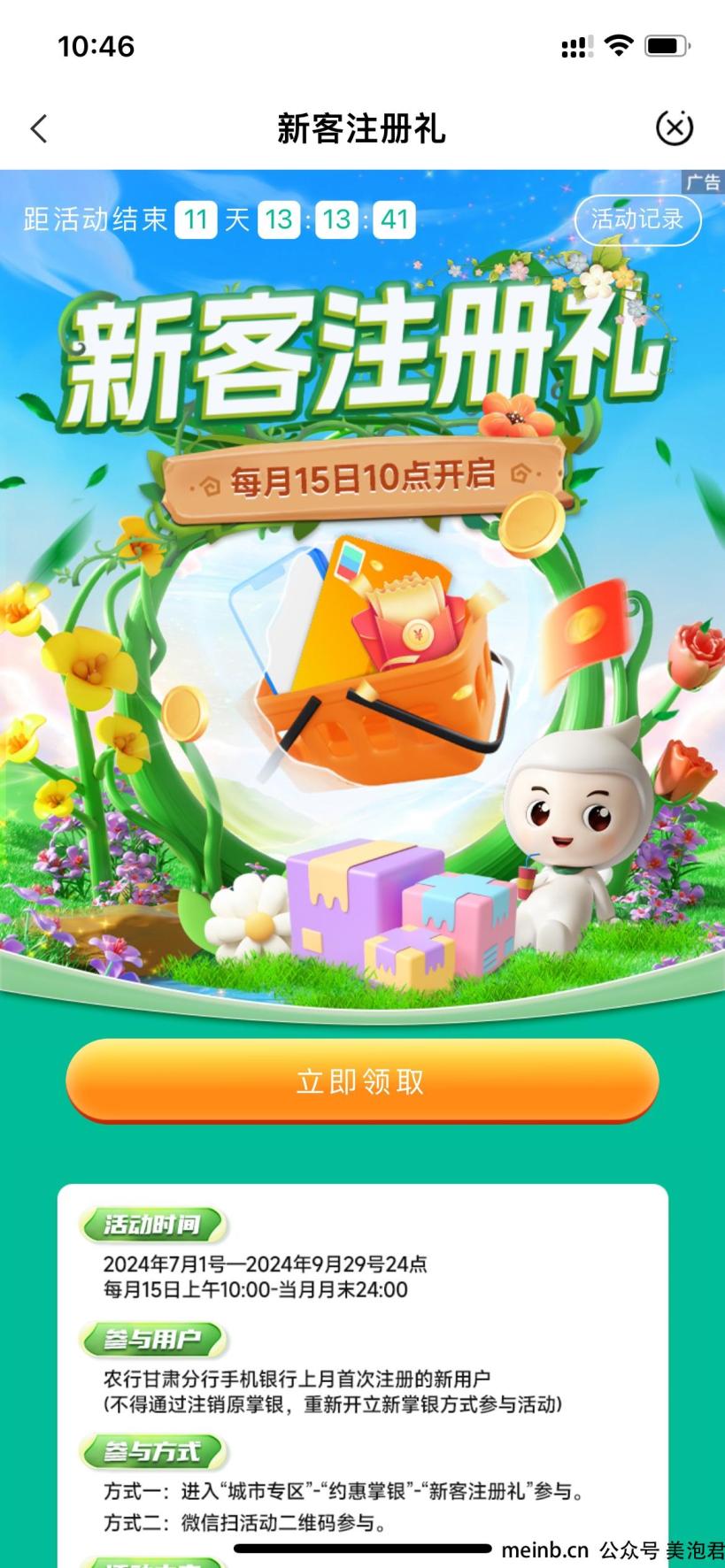Go back using the top-left arrow
Screen dimensions: 725x1568
coord(38,129)
